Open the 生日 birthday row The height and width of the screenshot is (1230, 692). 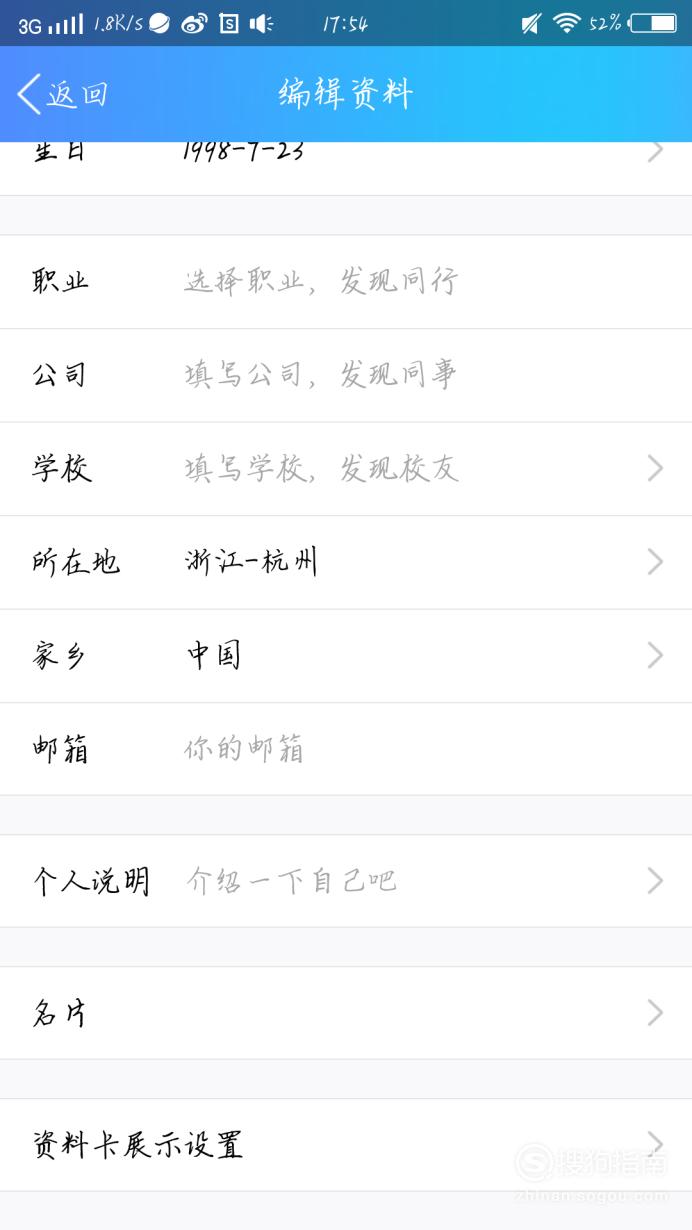(346, 168)
